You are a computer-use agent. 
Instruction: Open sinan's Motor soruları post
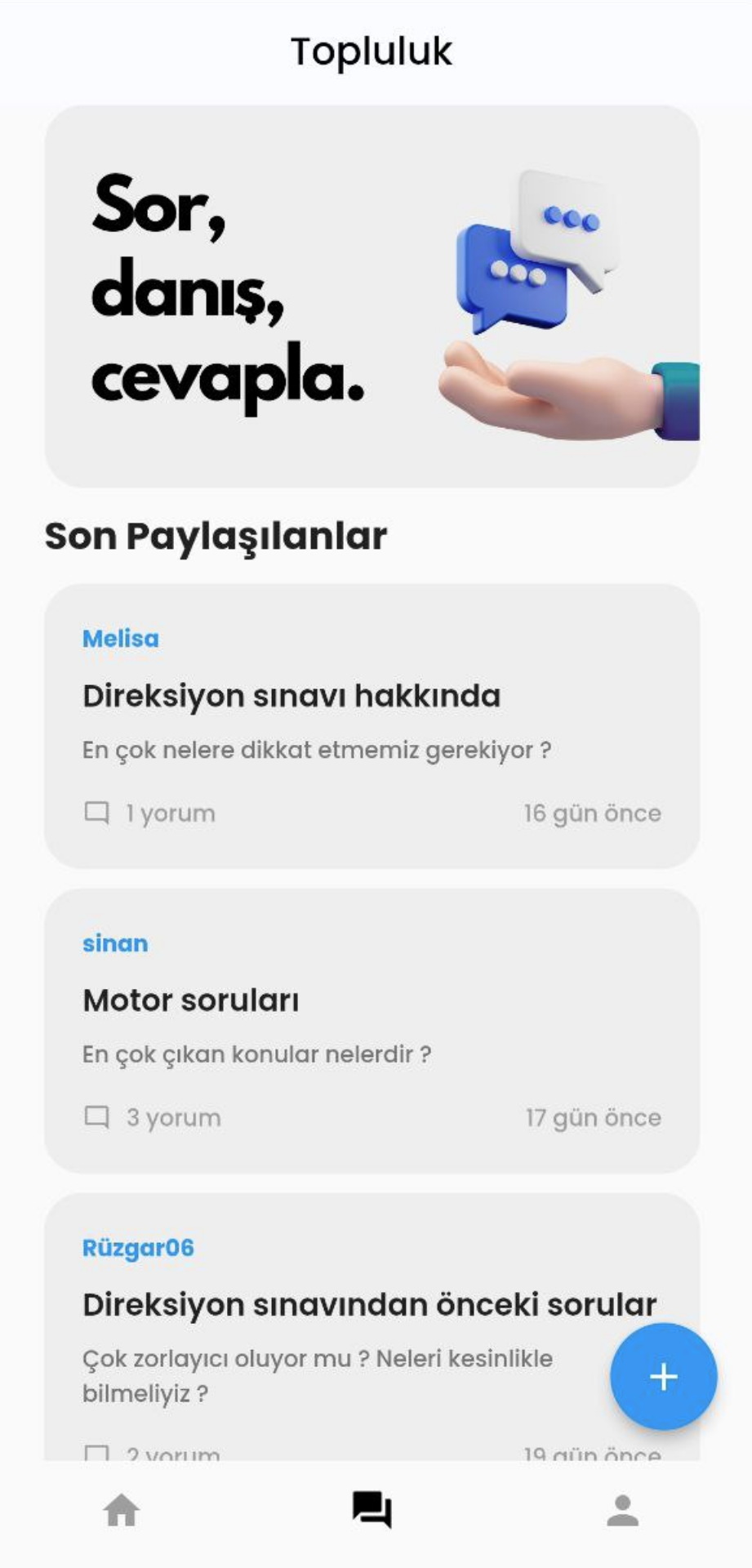point(372,1031)
